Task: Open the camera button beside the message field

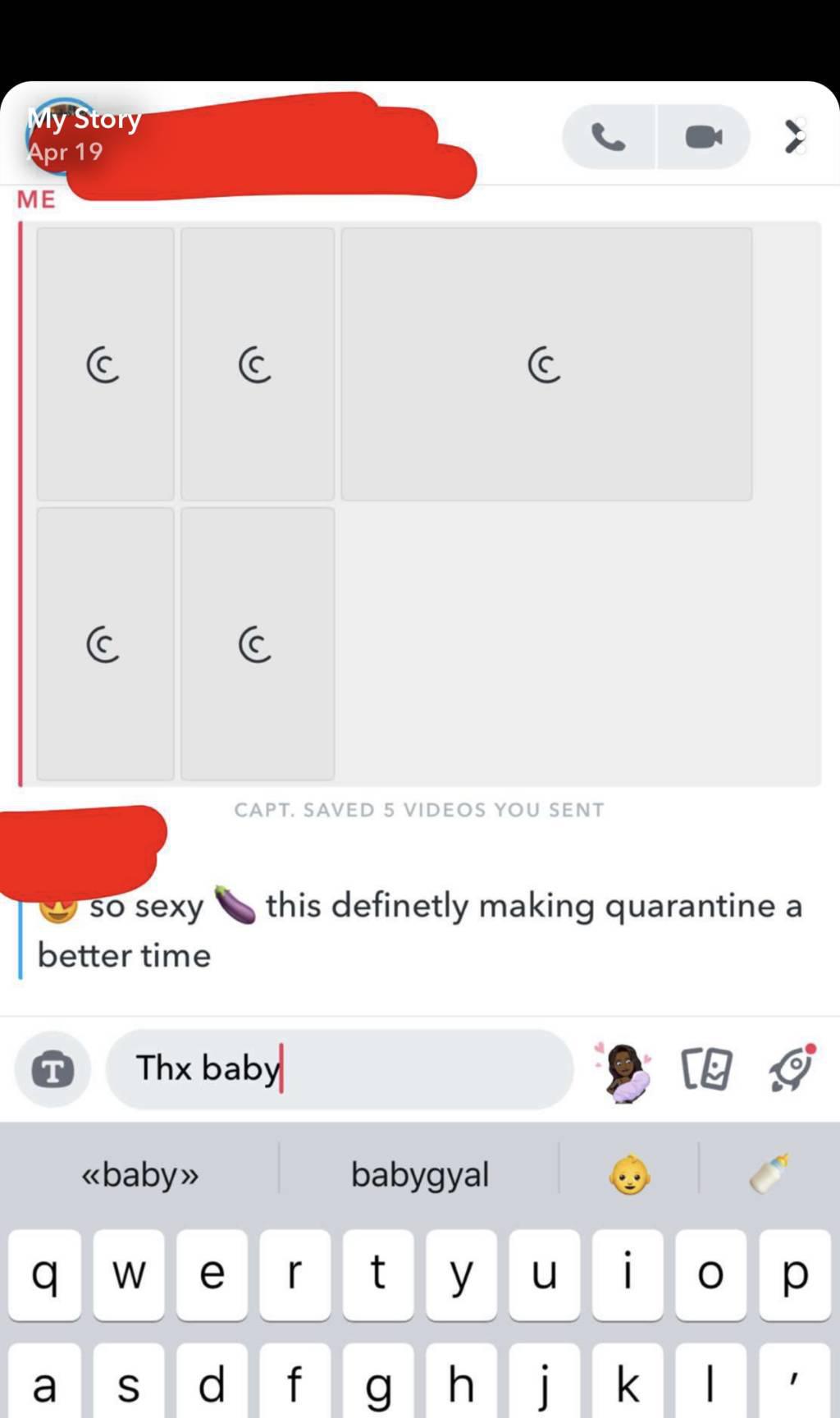Action: coord(53,1069)
